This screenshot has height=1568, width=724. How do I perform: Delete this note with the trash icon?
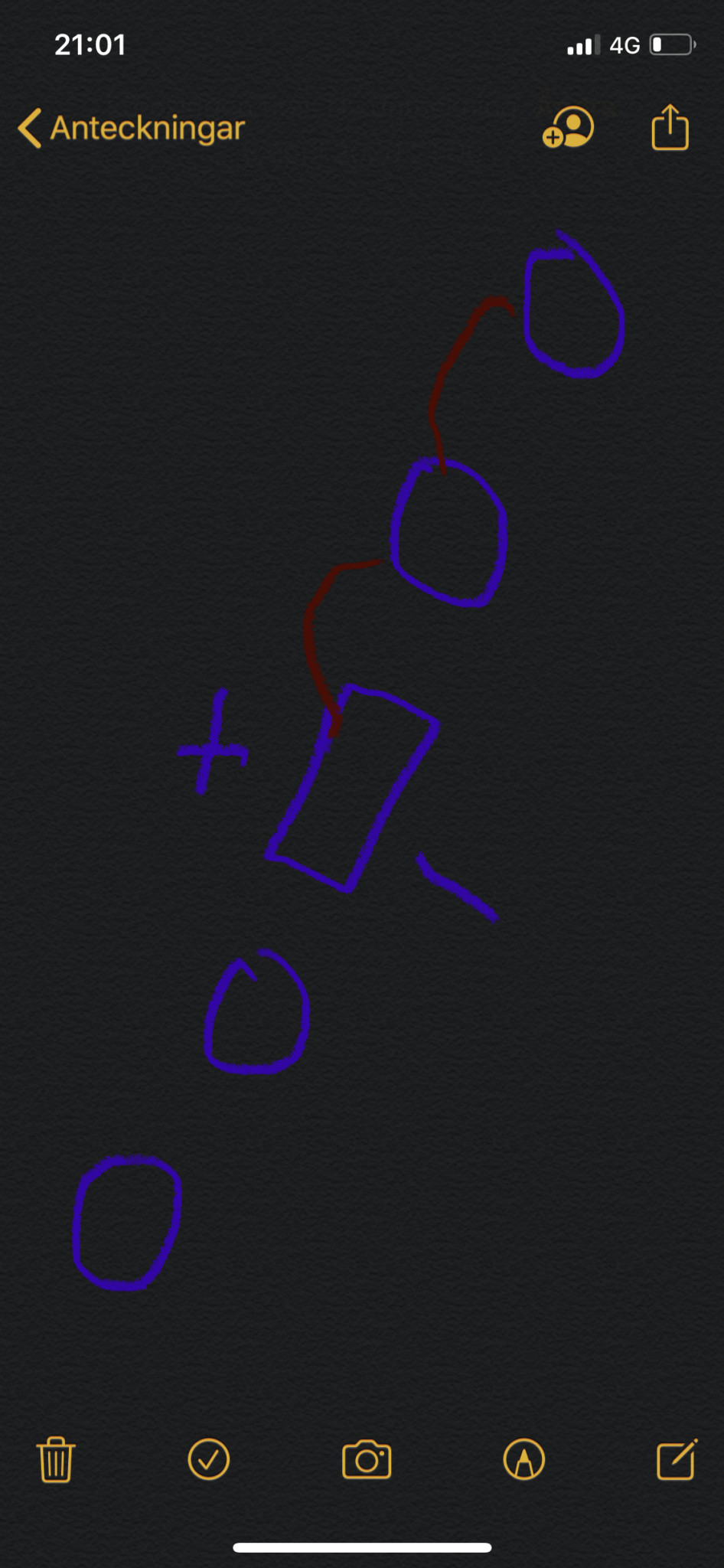click(56, 1459)
